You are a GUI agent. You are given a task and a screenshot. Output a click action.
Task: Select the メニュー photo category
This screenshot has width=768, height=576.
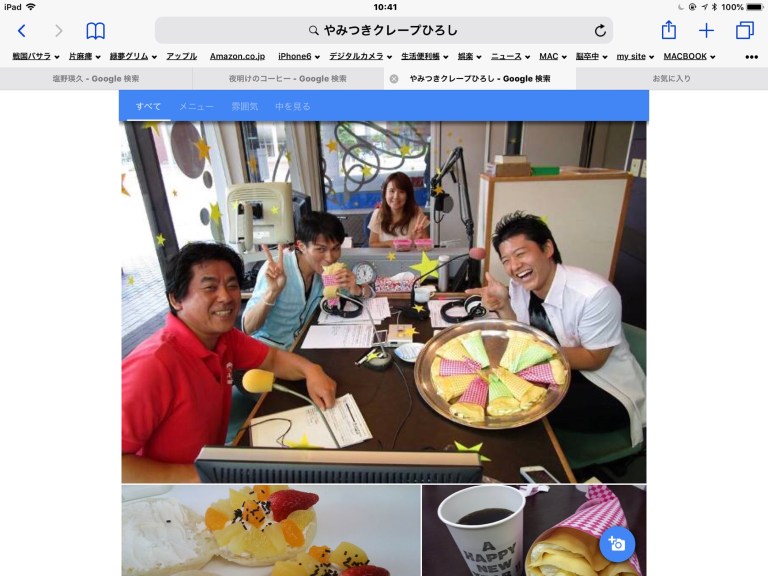click(196, 106)
